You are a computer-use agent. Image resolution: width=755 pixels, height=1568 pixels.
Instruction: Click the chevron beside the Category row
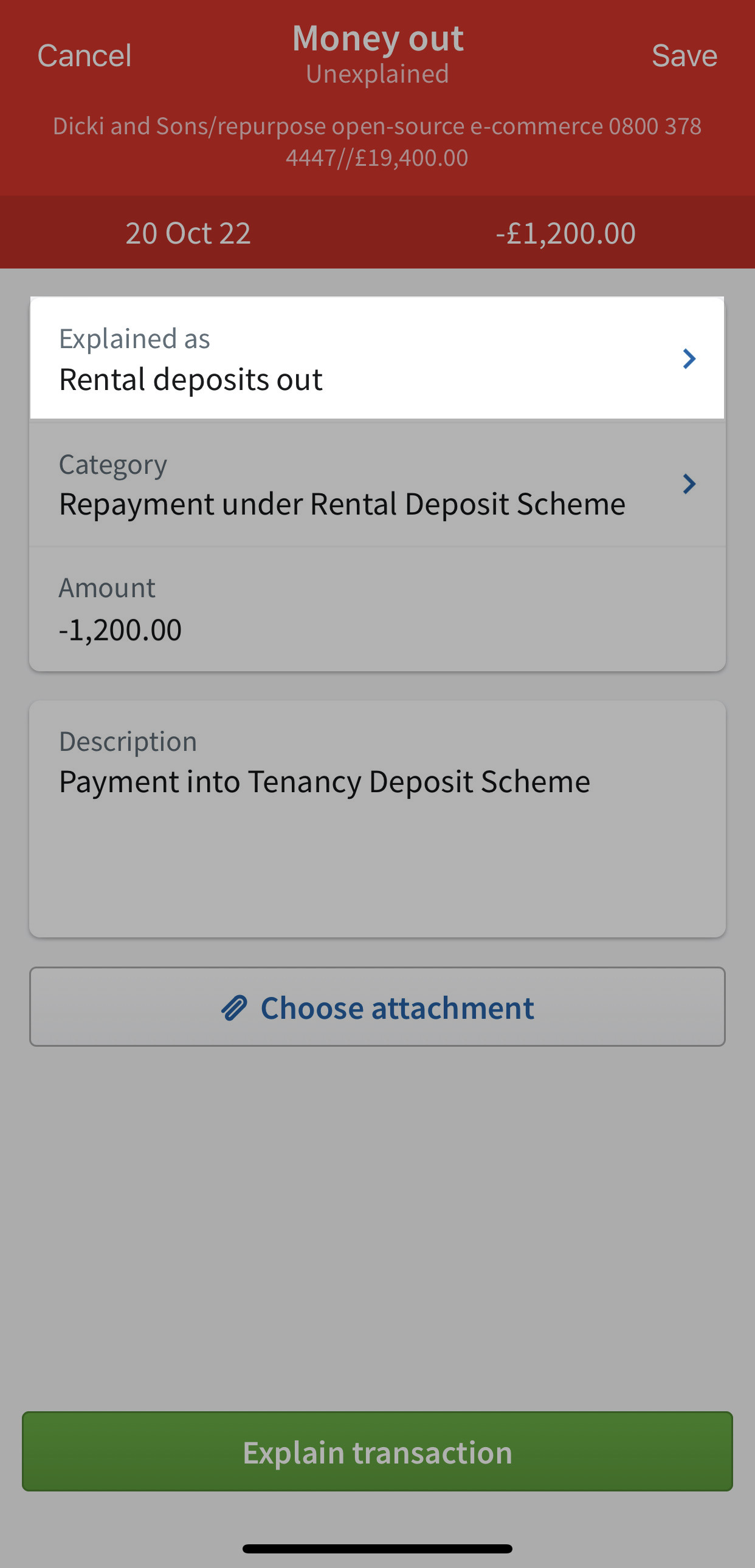(689, 484)
